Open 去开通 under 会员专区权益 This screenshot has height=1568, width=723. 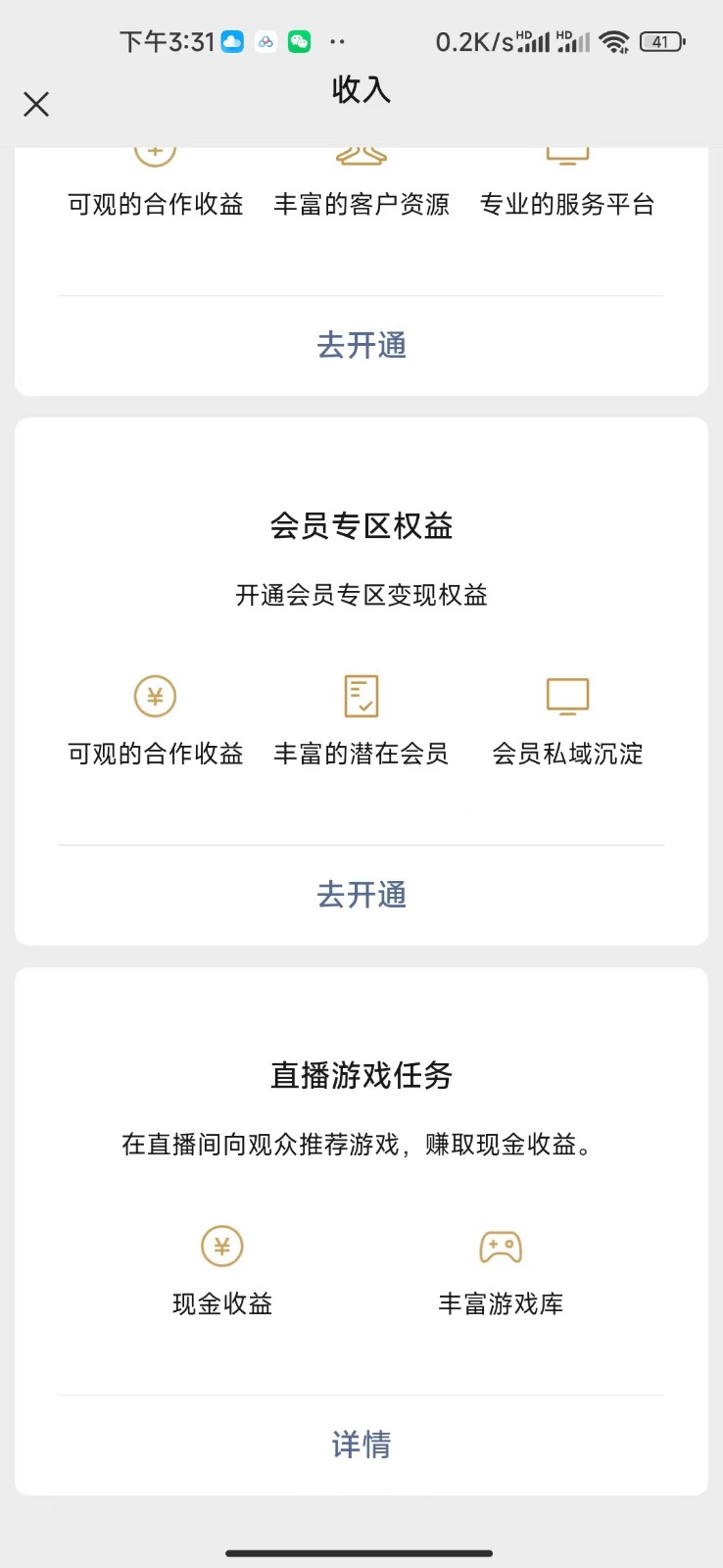pyautogui.click(x=361, y=894)
